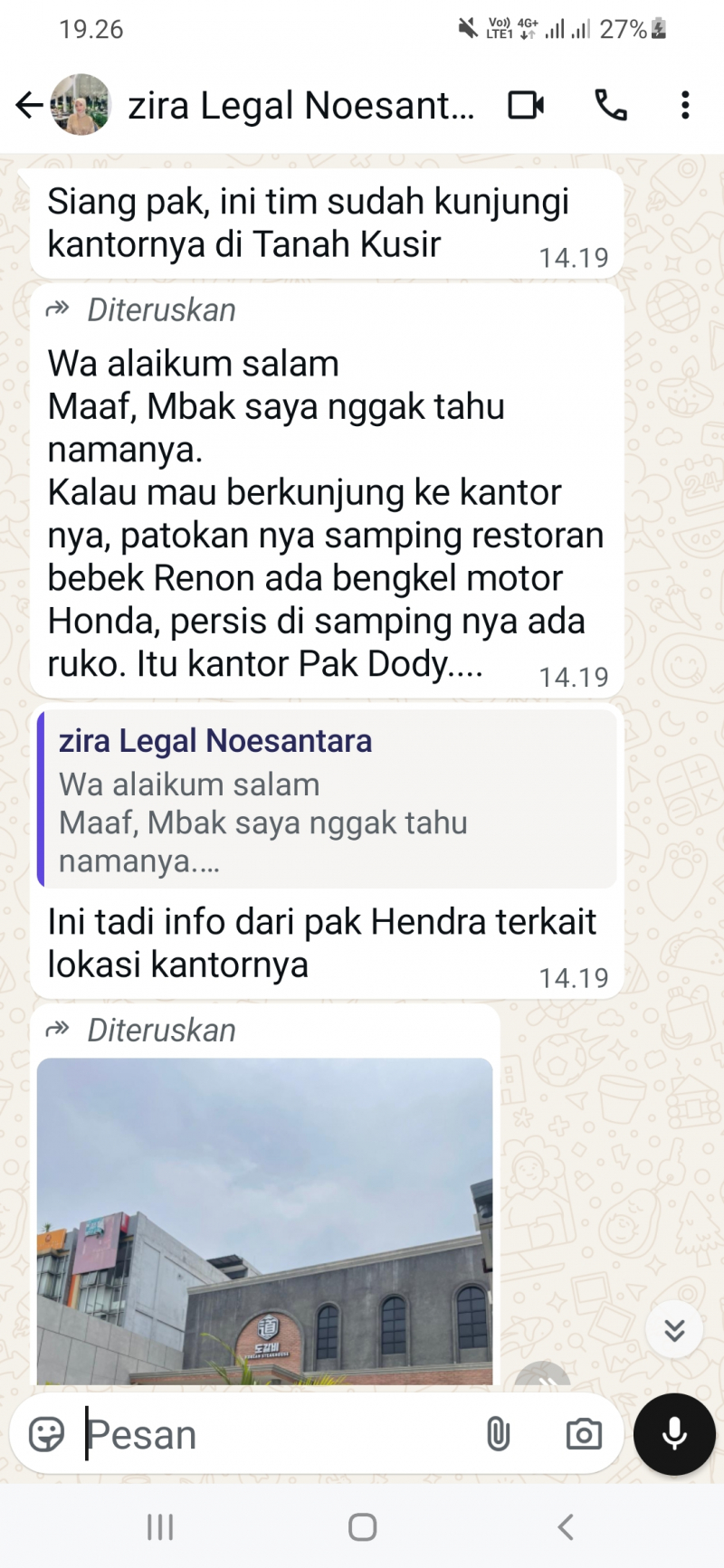Image resolution: width=724 pixels, height=1568 pixels.
Task: Open the camera from the chat
Action: point(584,1434)
